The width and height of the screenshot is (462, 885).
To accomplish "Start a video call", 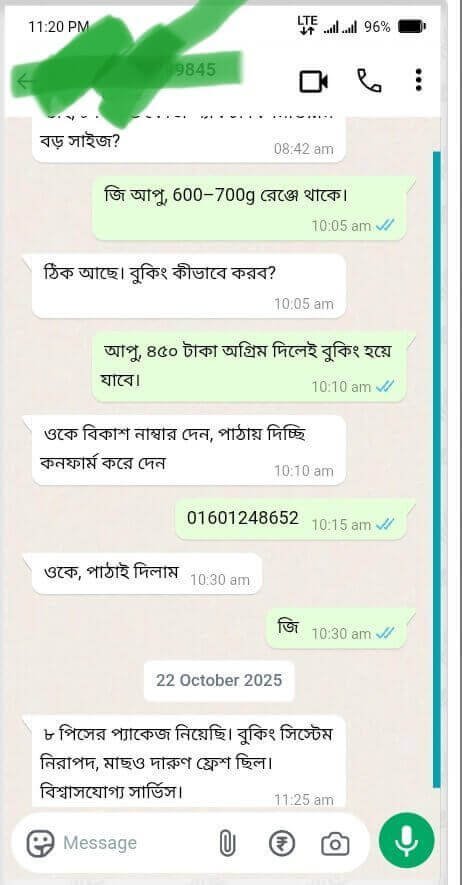I will click(x=313, y=81).
